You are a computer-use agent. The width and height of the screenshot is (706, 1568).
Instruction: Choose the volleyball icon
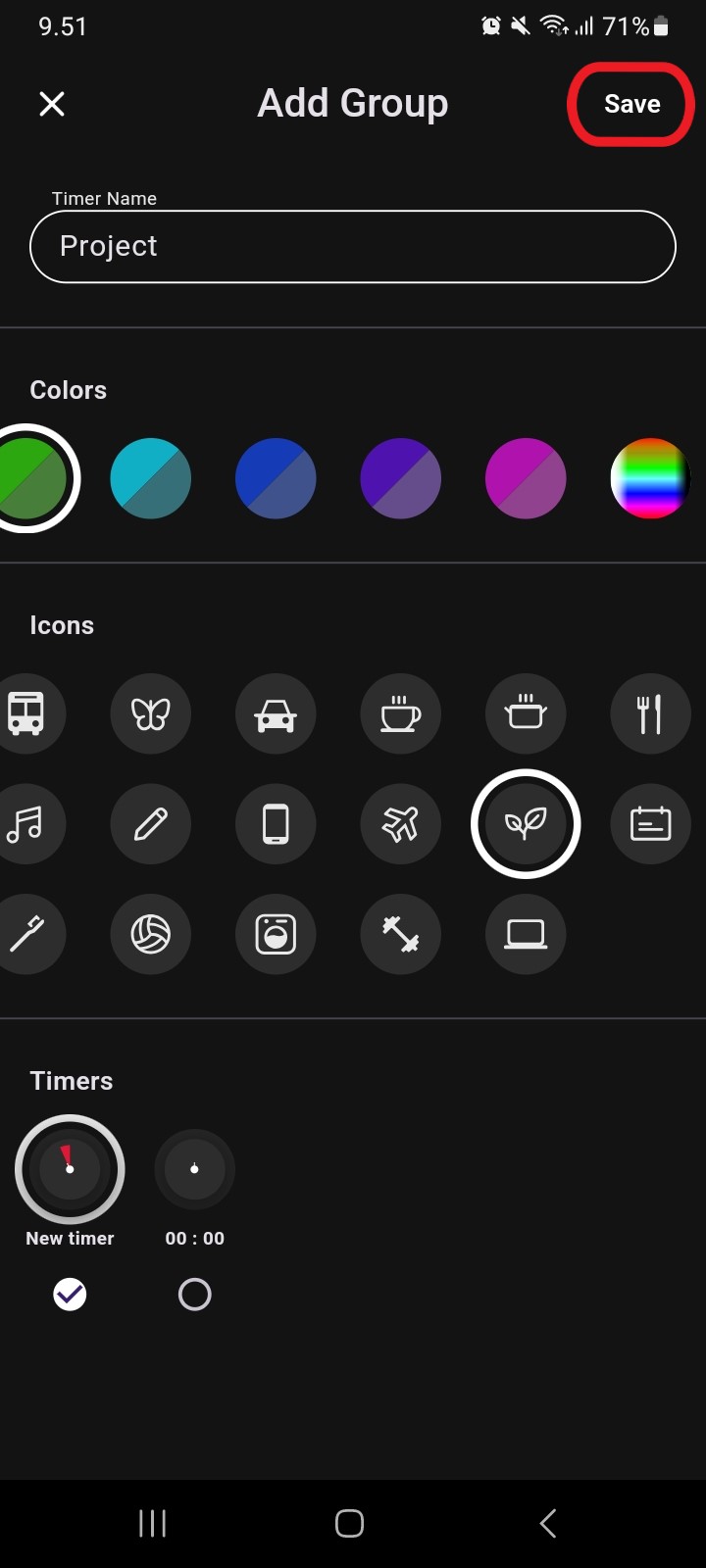coord(151,934)
